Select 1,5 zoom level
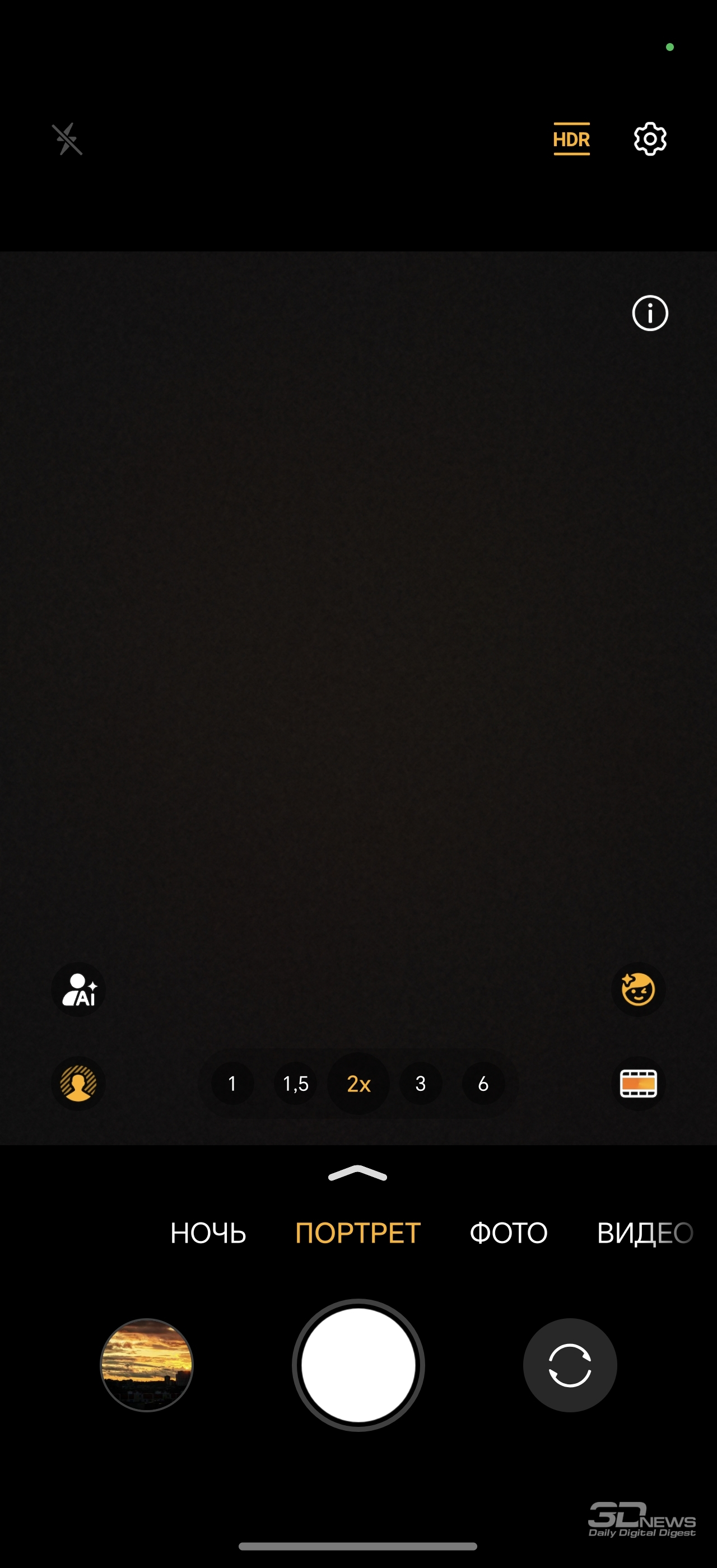Viewport: 717px width, 1568px height. pyautogui.click(x=295, y=1084)
